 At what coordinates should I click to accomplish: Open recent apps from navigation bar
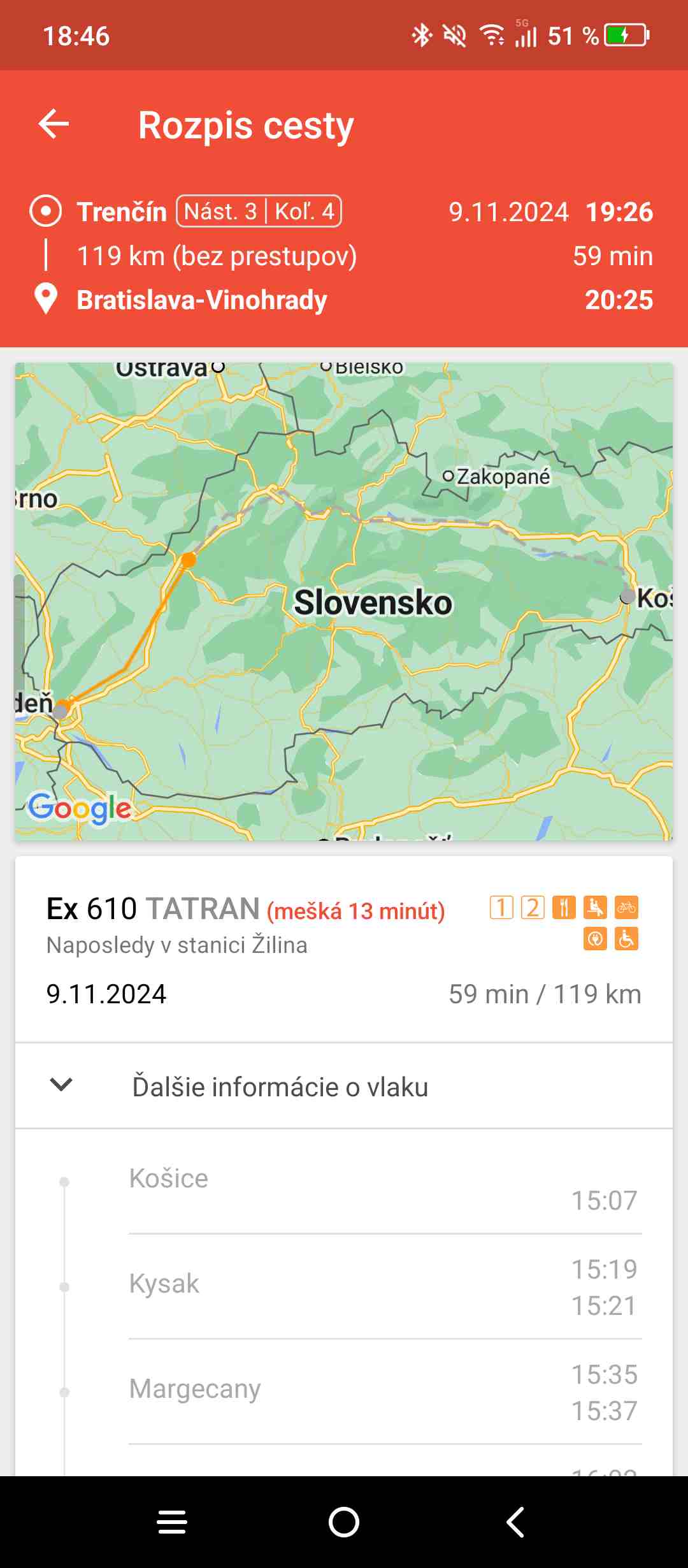point(172,1522)
